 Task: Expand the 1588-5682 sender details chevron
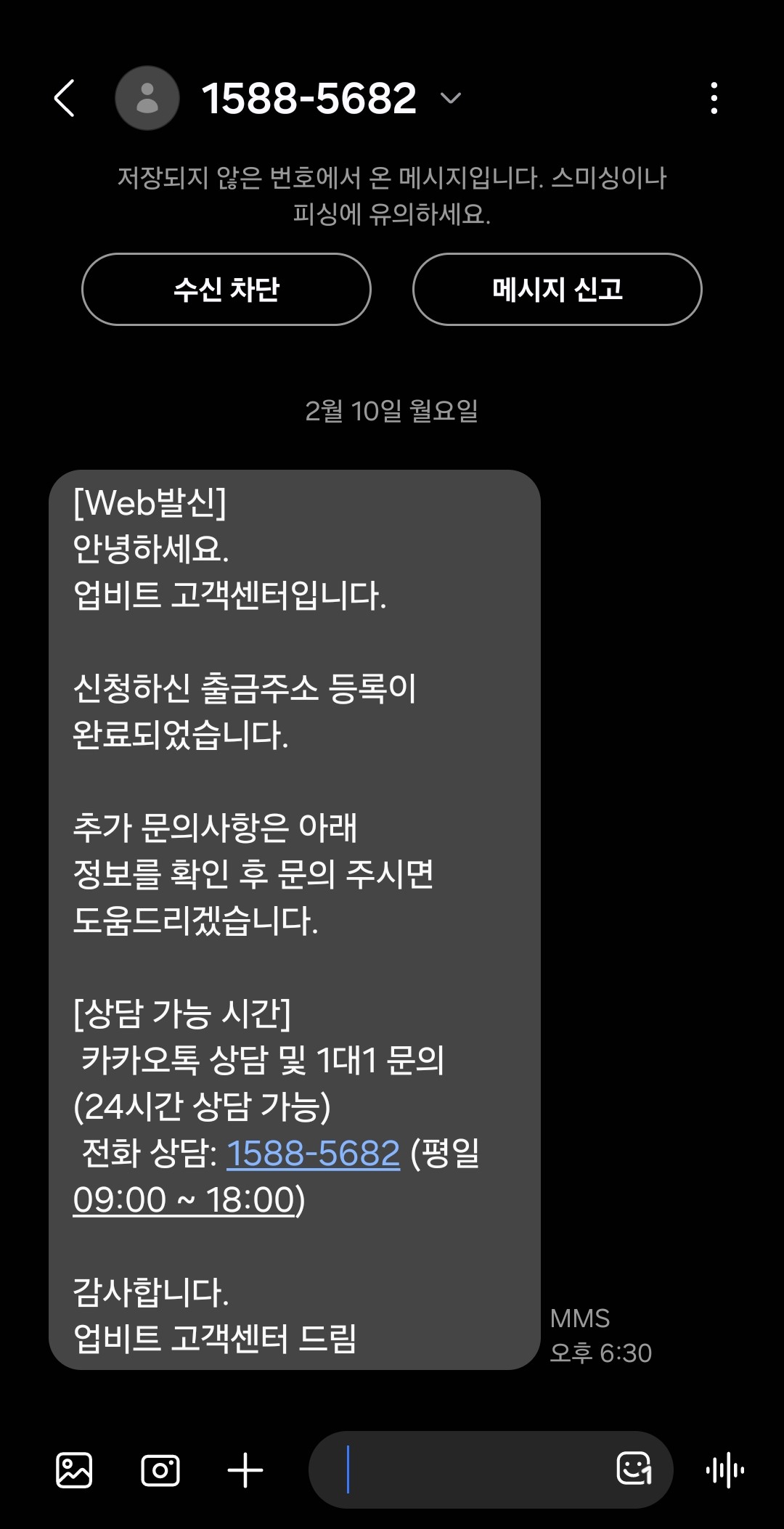[451, 98]
